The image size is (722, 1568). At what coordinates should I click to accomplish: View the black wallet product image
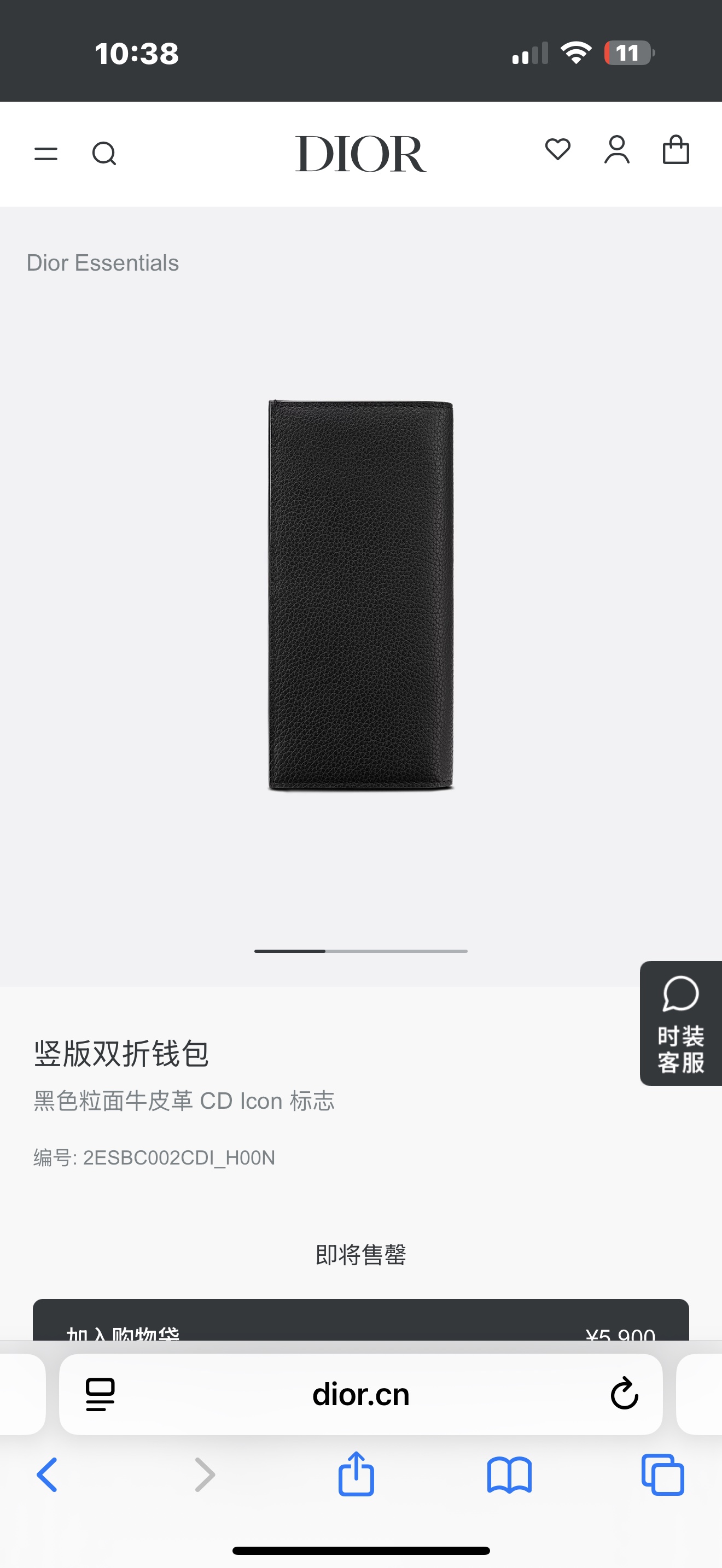(360, 595)
